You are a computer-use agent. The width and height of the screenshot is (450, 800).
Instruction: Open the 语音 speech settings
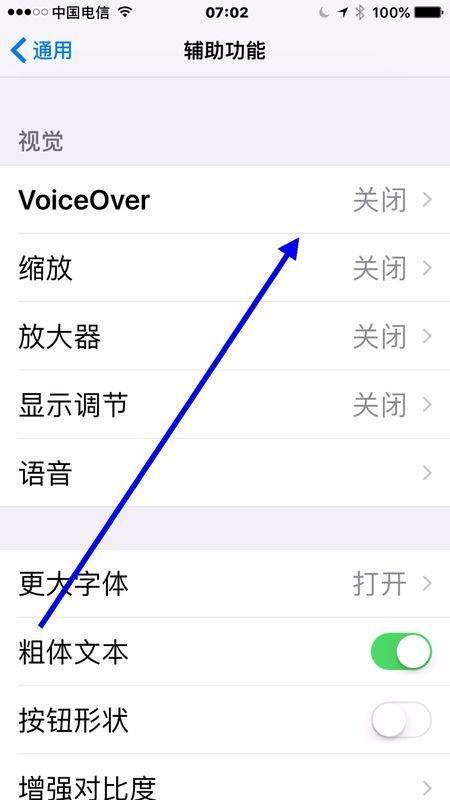(x=225, y=472)
